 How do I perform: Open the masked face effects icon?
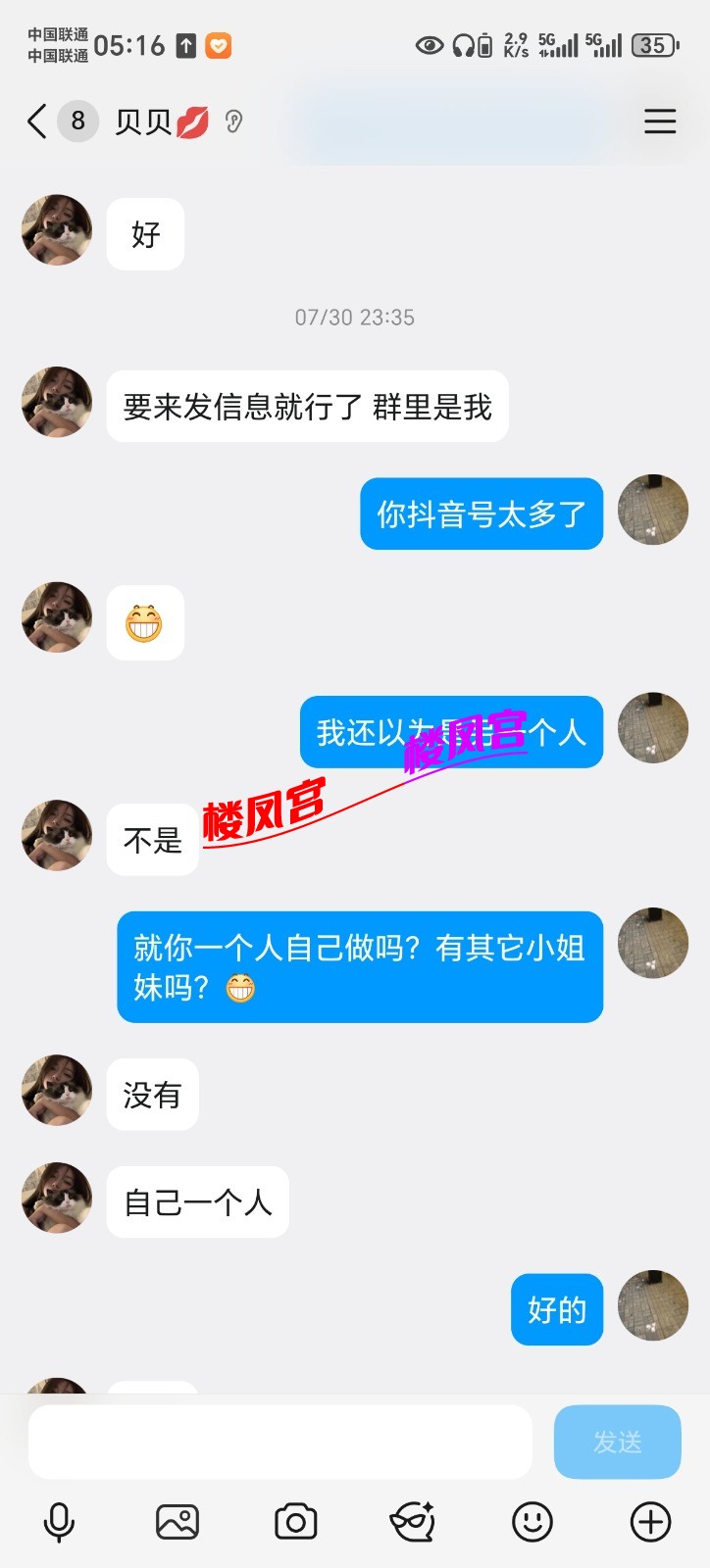[413, 1522]
